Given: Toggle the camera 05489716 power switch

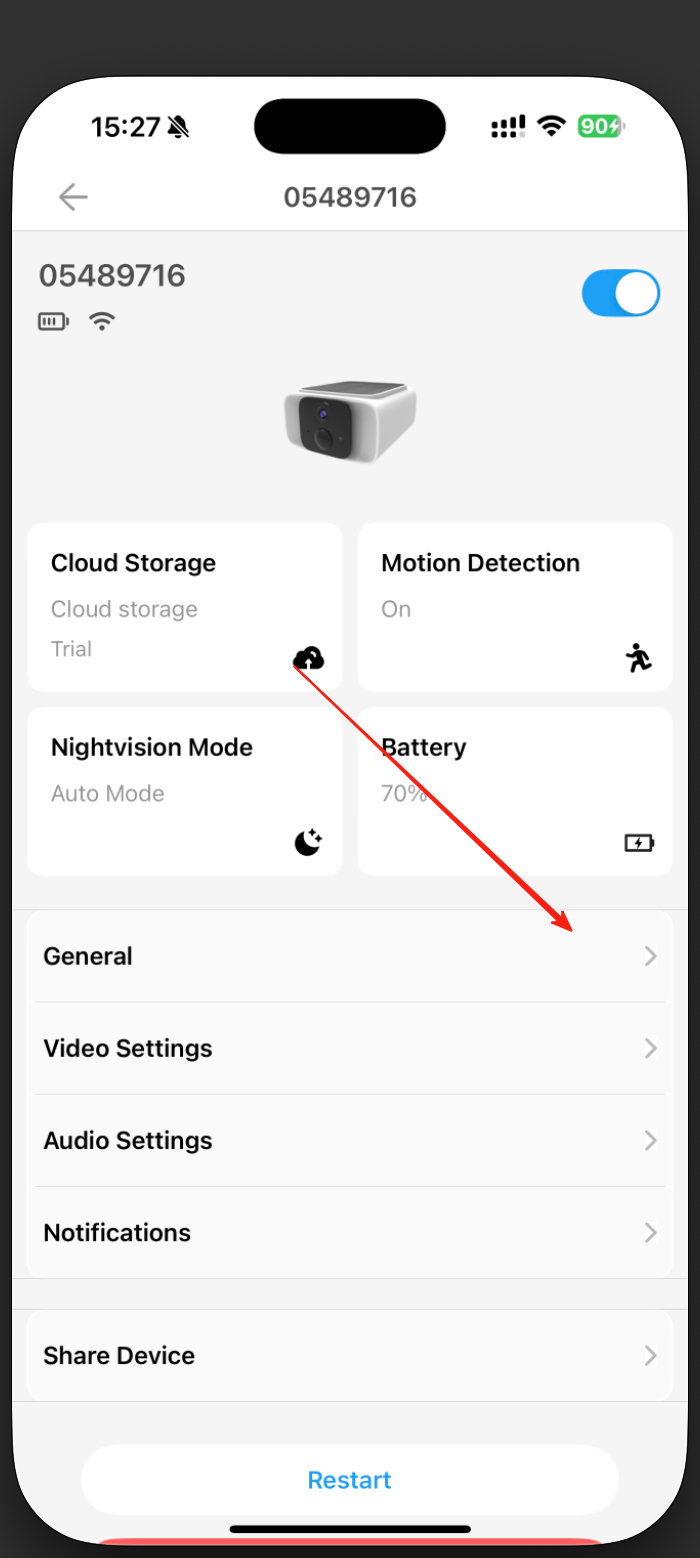Looking at the screenshot, I should (x=620, y=293).
